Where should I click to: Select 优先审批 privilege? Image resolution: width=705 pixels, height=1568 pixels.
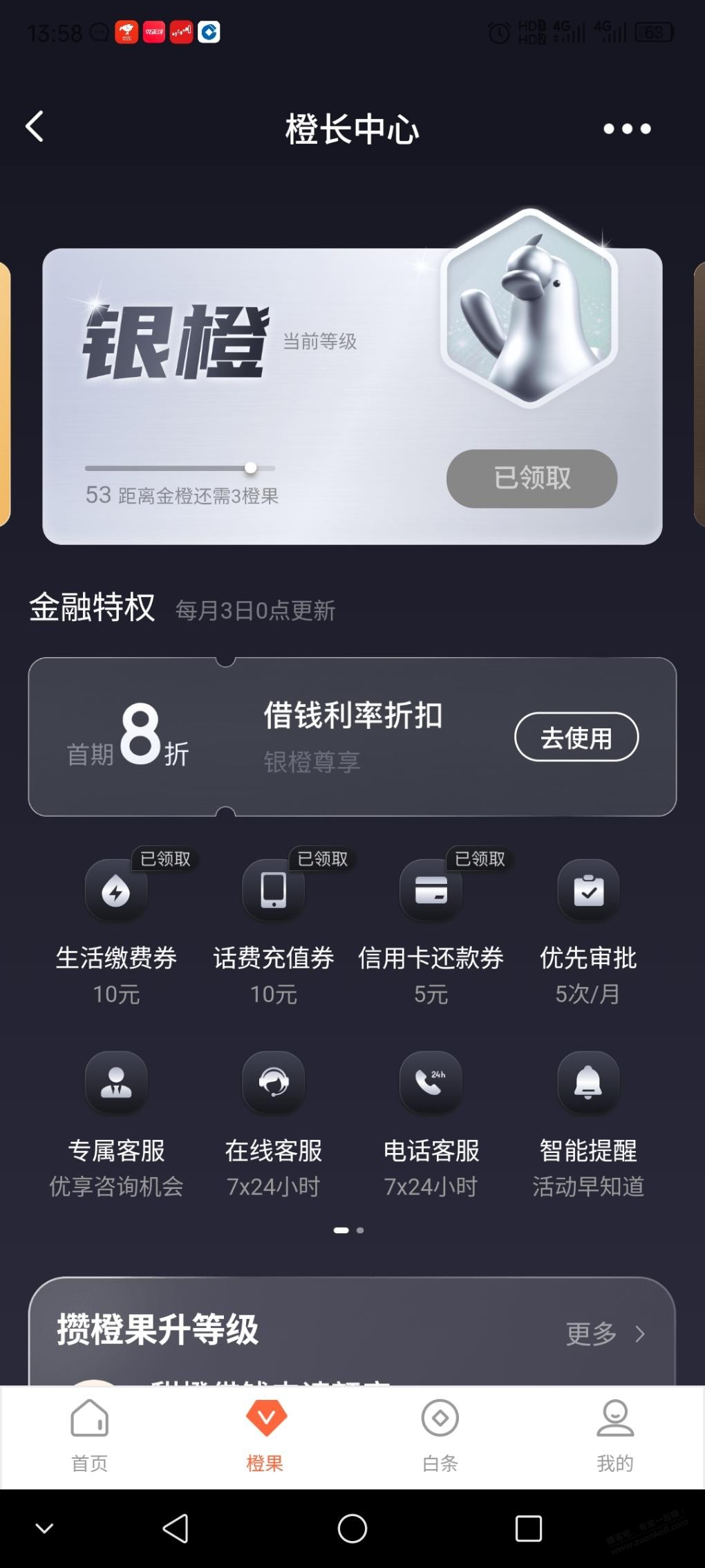pyautogui.click(x=588, y=892)
